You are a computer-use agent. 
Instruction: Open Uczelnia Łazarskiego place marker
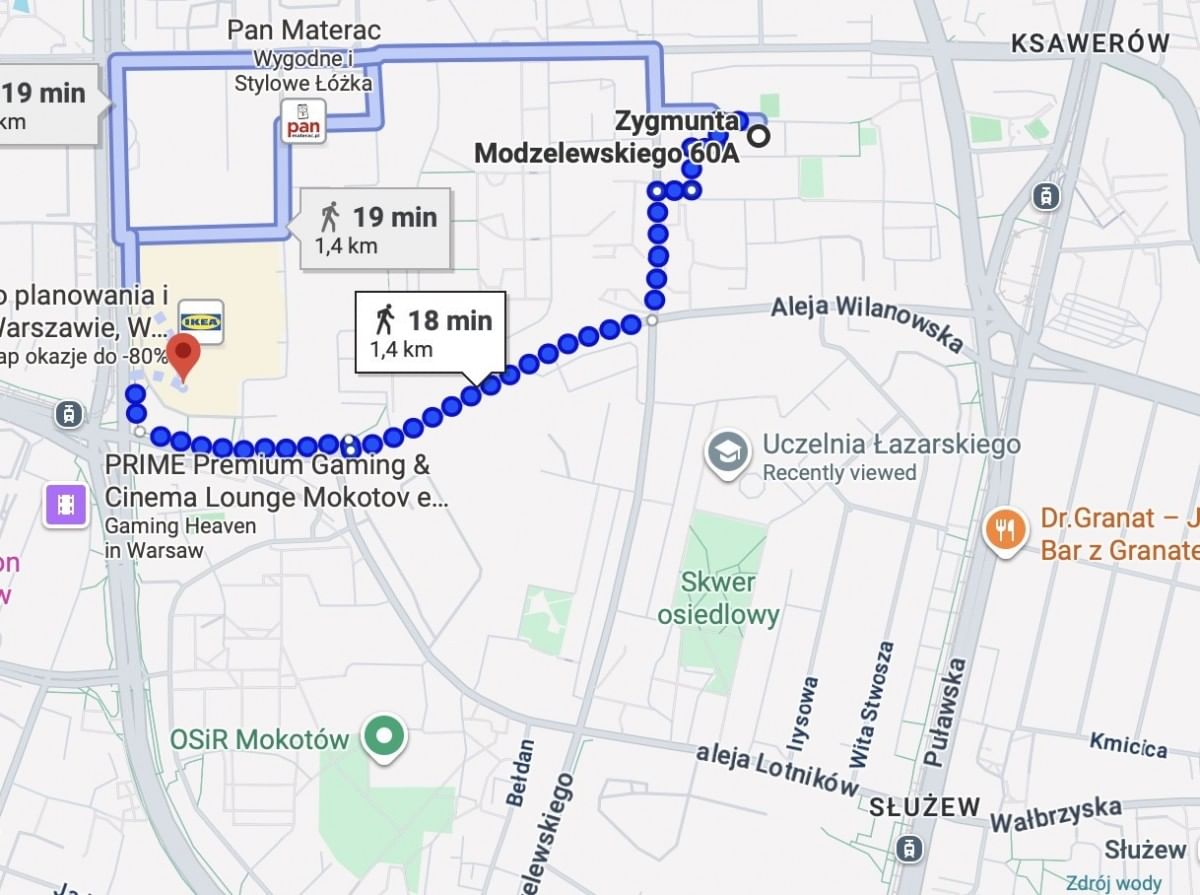[728, 453]
